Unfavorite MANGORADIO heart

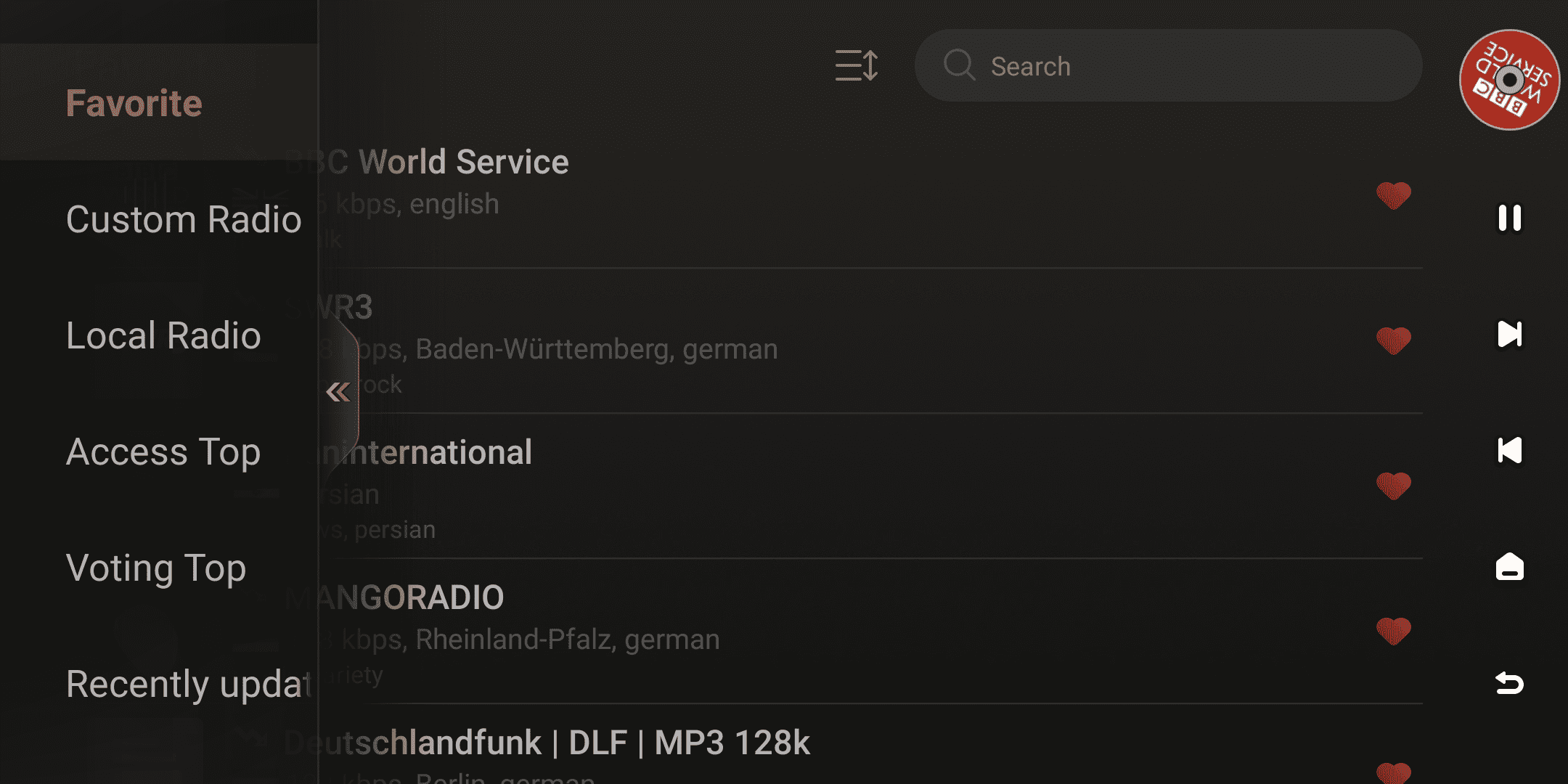click(x=1393, y=631)
